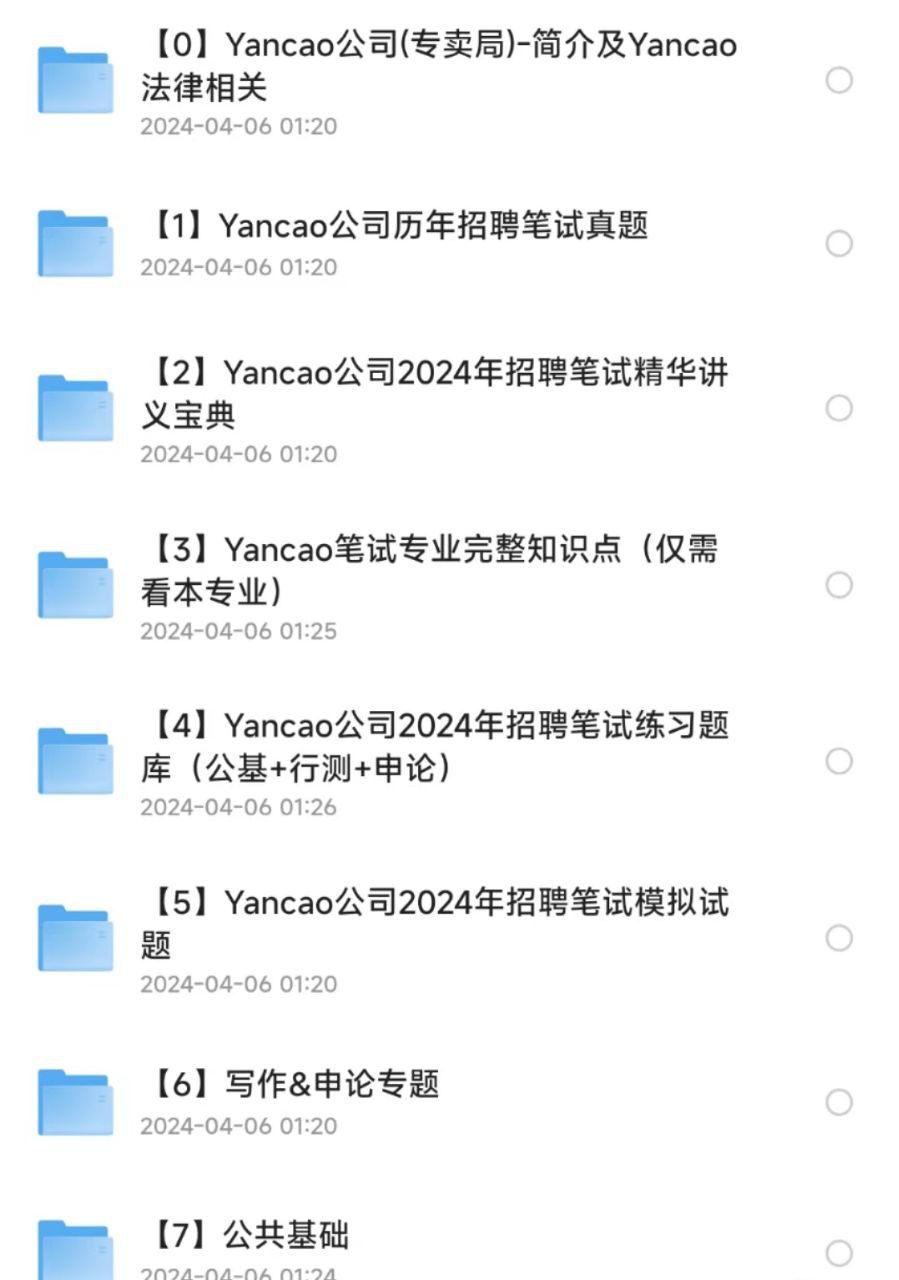Screen dimensions: 899x1280
Task: Click the date text under 【3】笔试专业完整知识点
Action: click(241, 631)
